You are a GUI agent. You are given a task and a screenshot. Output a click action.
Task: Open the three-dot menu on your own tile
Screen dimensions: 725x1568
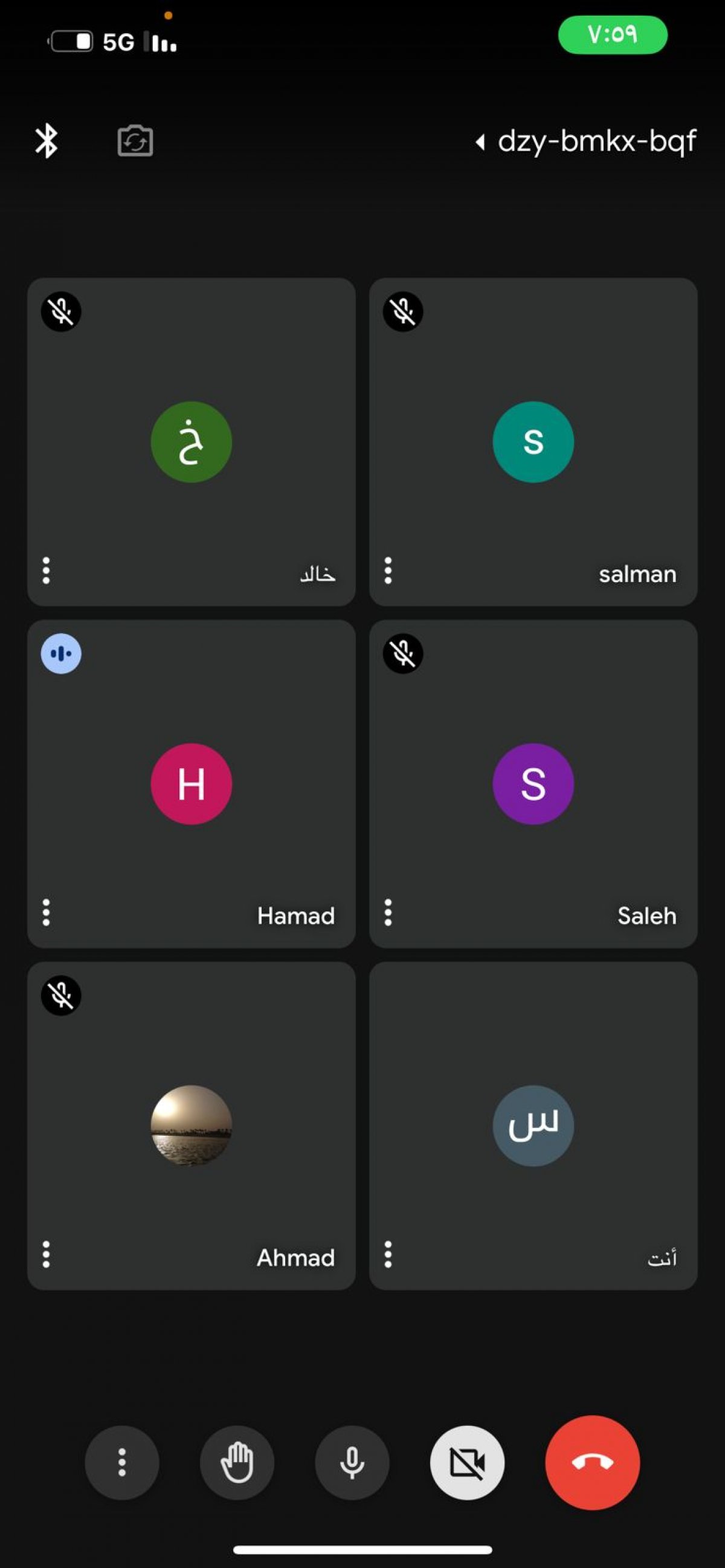click(388, 1254)
